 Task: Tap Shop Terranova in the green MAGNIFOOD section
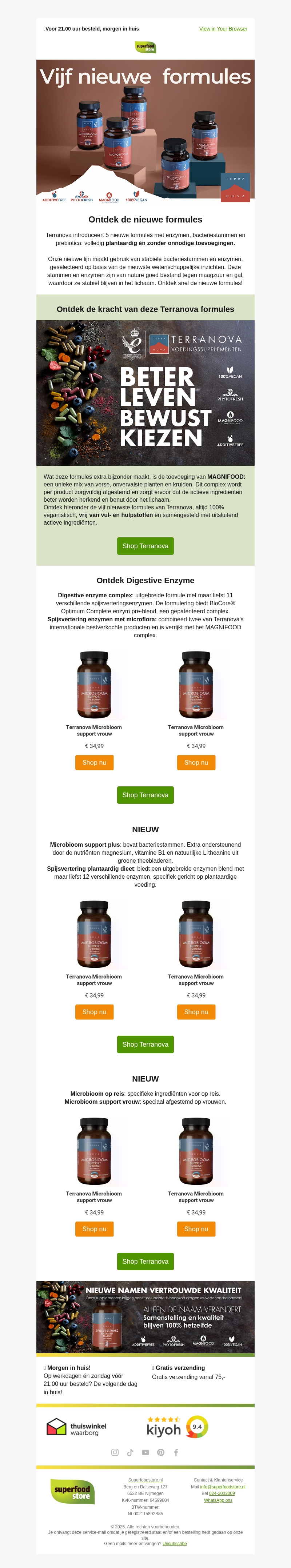pyautogui.click(x=145, y=545)
